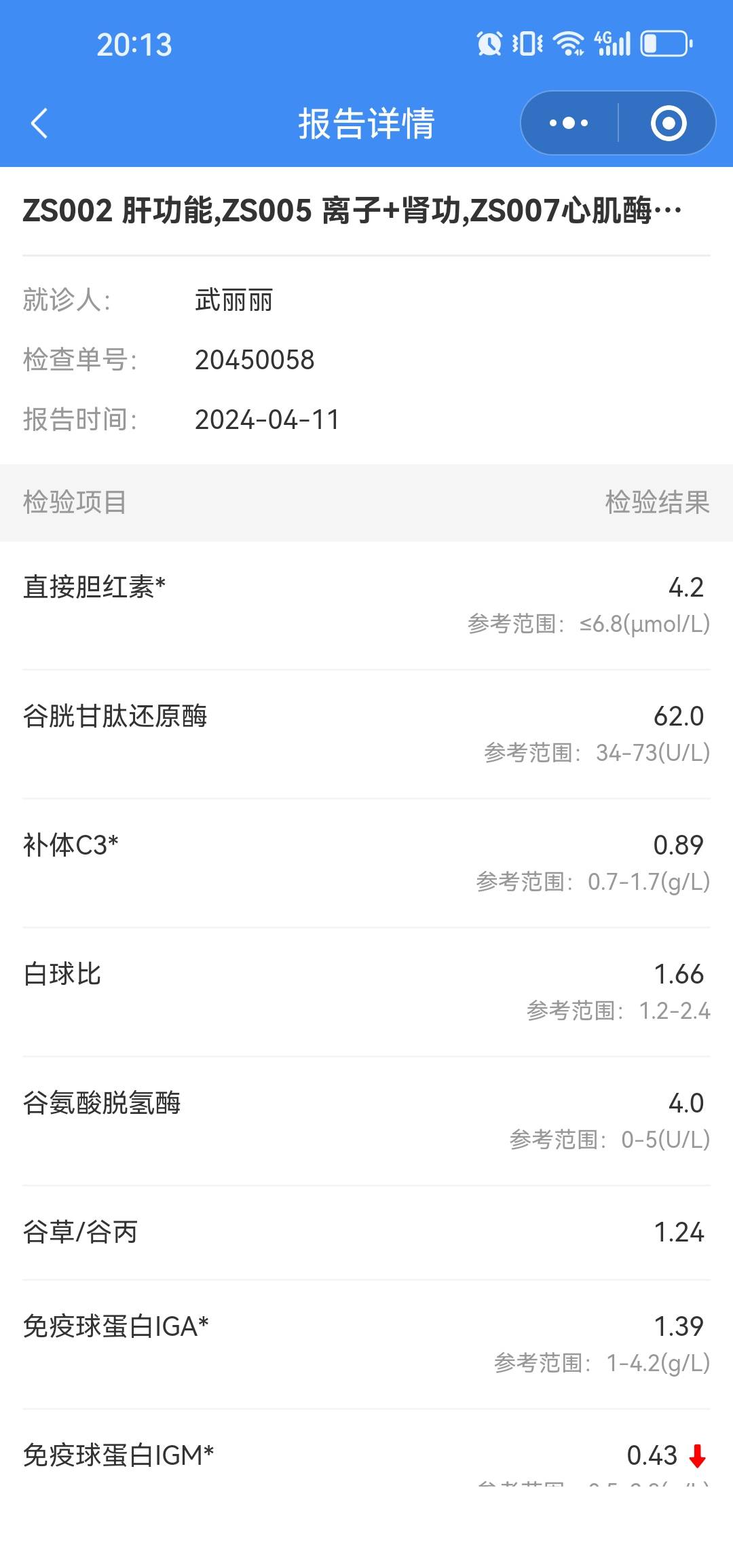Tap the alarm clock status bar icon
The height and width of the screenshot is (1568, 733).
click(491, 44)
